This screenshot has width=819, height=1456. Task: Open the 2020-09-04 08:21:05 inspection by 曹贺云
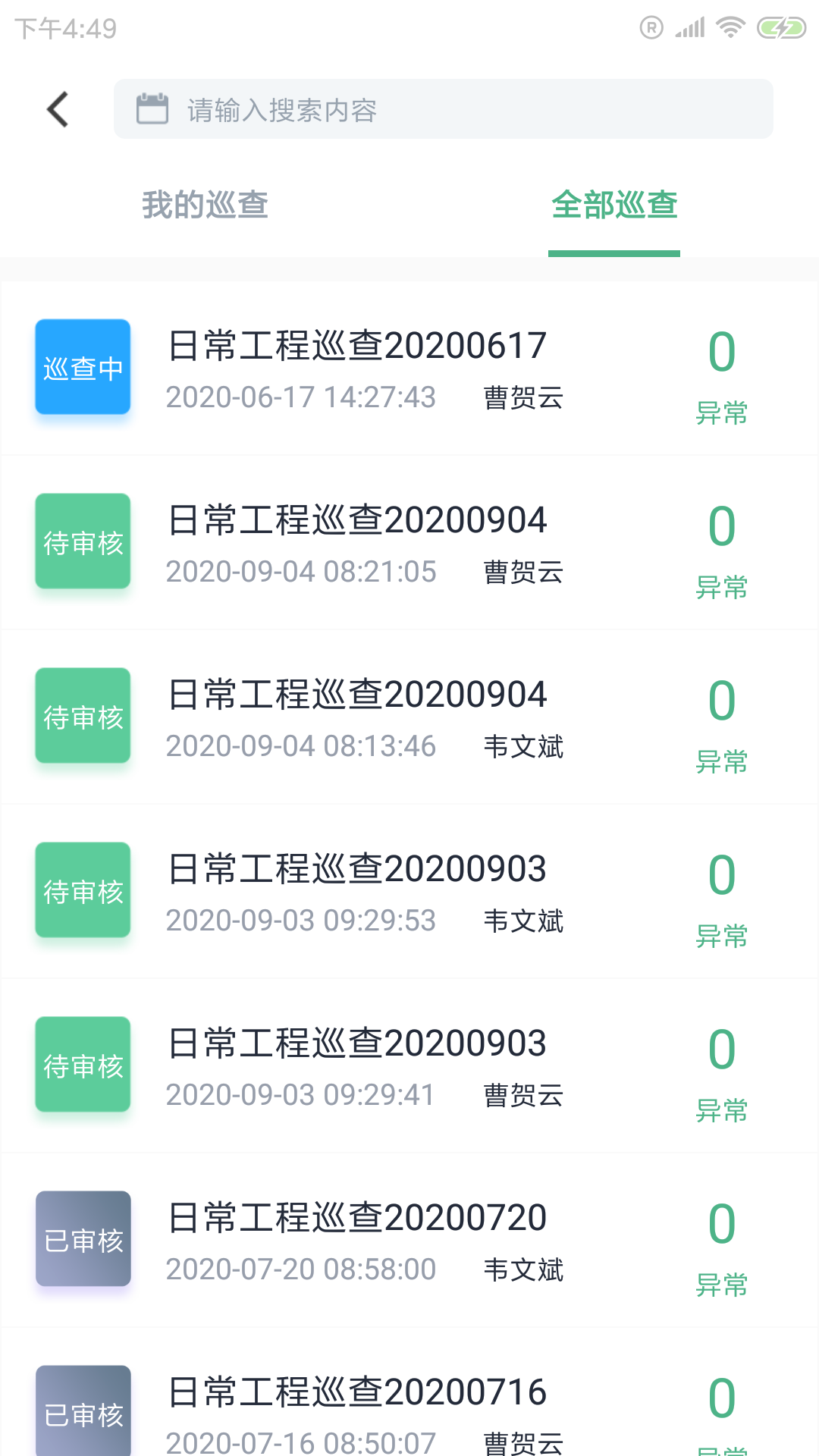click(x=409, y=543)
